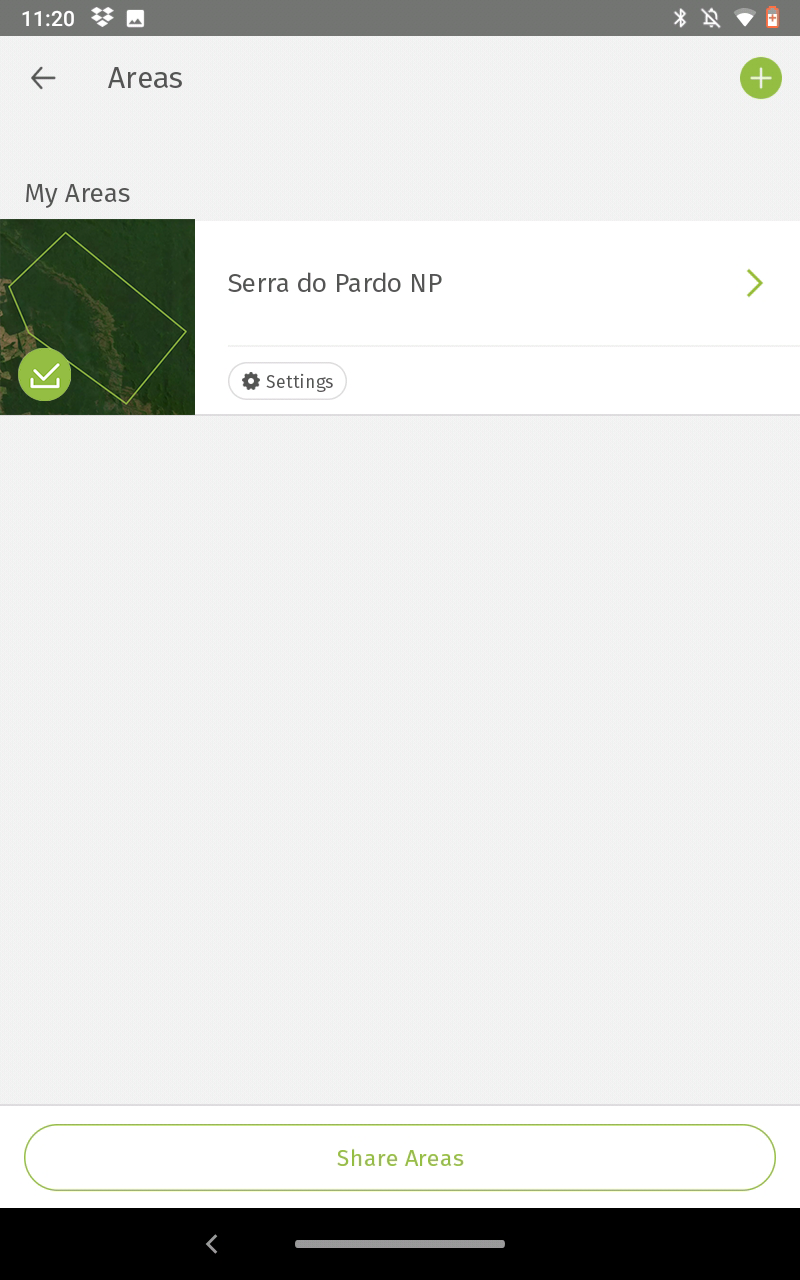Create a new area with the plus icon
The height and width of the screenshot is (1280, 800).
tap(761, 78)
